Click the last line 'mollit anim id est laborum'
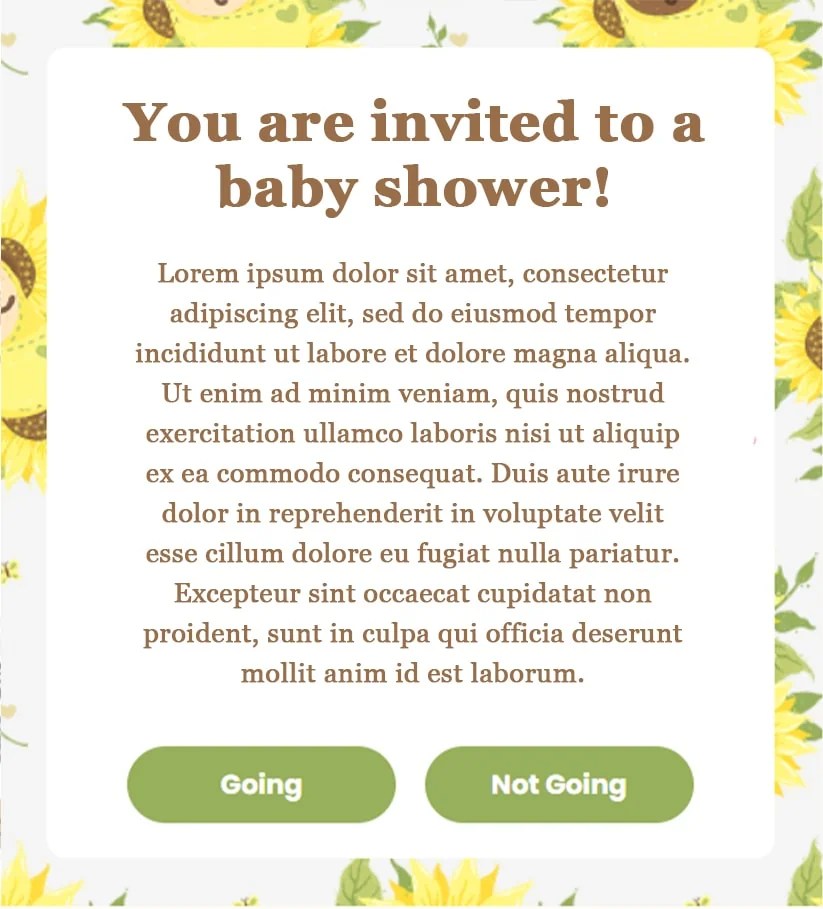The image size is (823, 909). click(x=411, y=674)
